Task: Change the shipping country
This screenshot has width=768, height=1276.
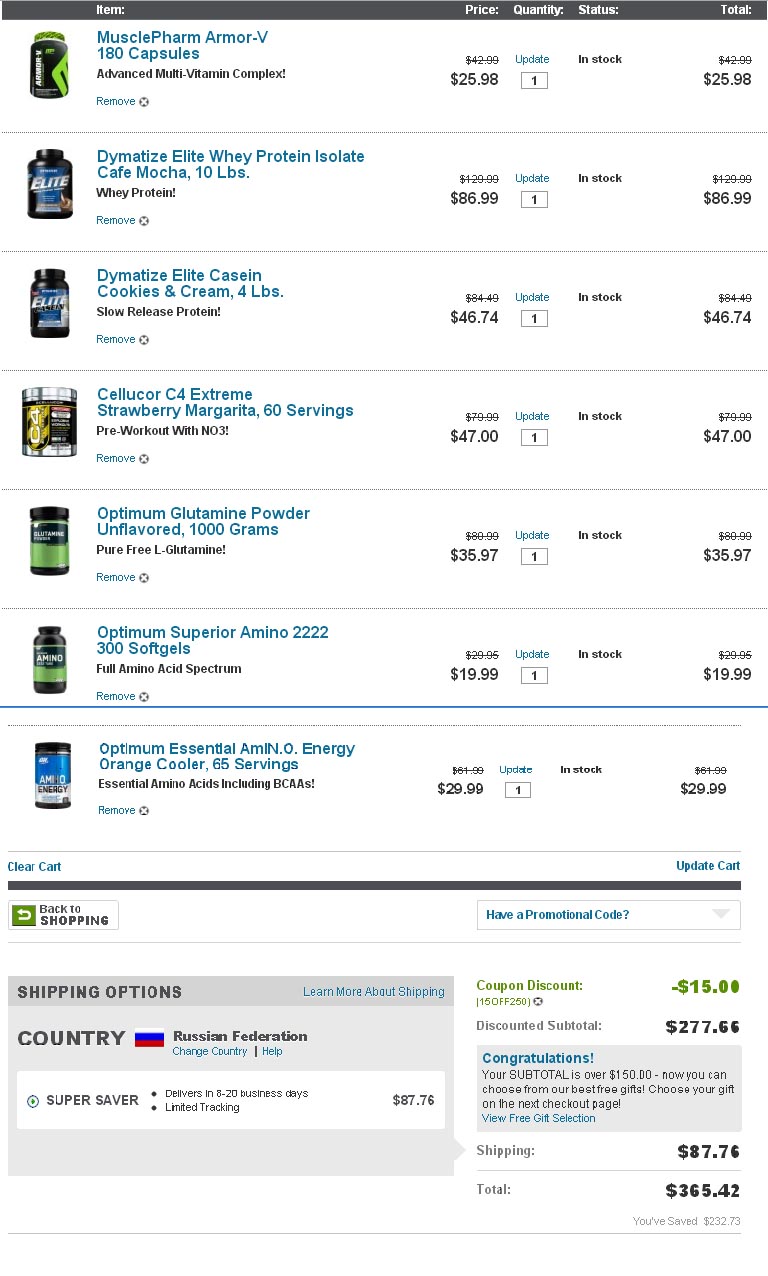Action: [x=209, y=1051]
